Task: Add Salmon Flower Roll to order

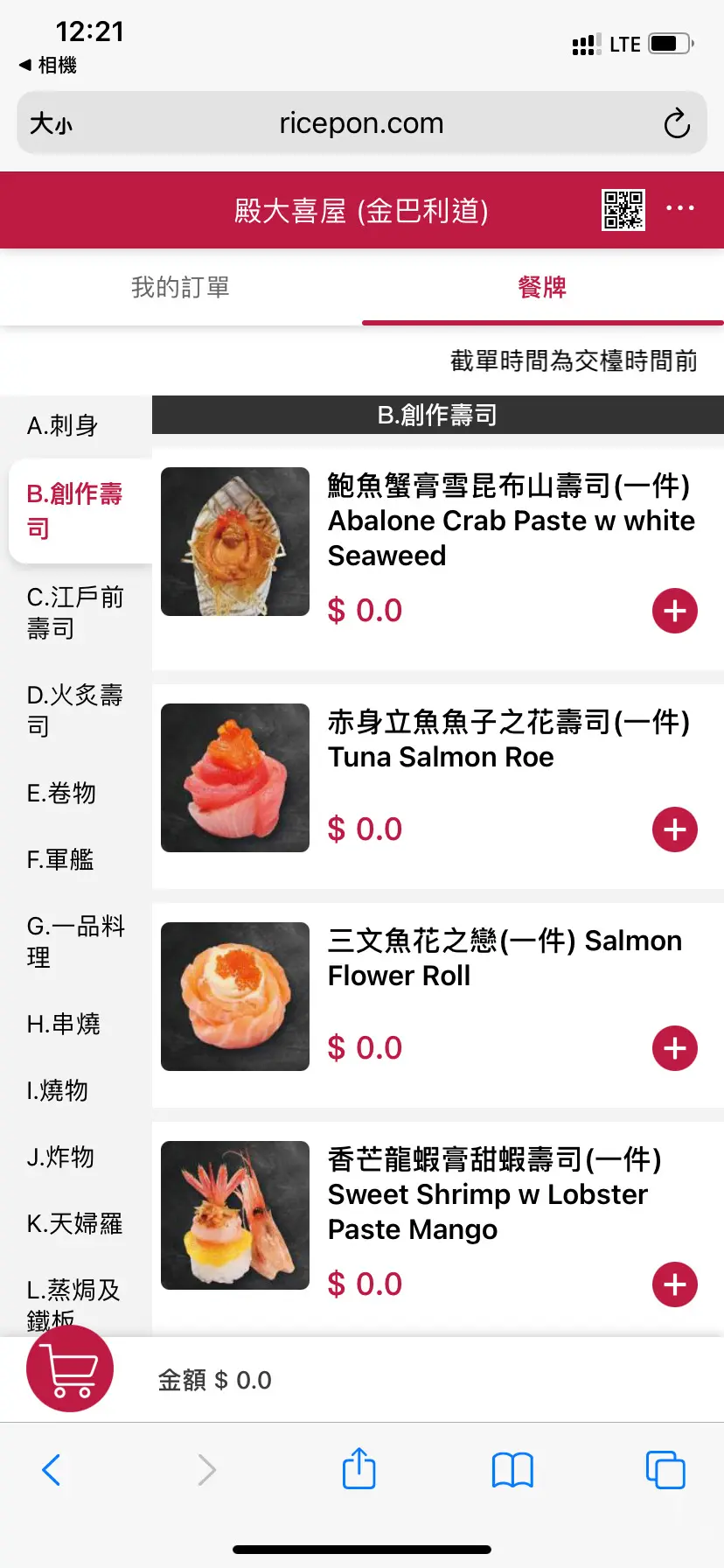Action: pyautogui.click(x=675, y=1048)
